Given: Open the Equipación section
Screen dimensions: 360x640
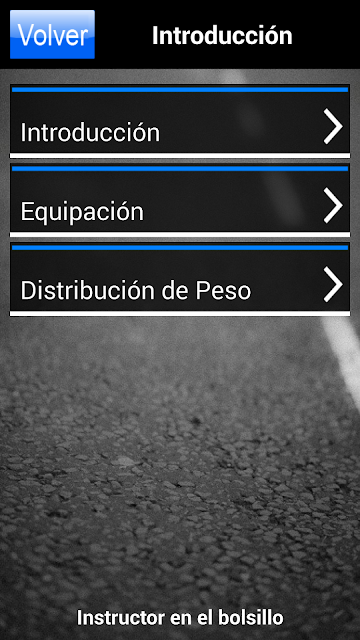Looking at the screenshot, I should (x=180, y=201).
